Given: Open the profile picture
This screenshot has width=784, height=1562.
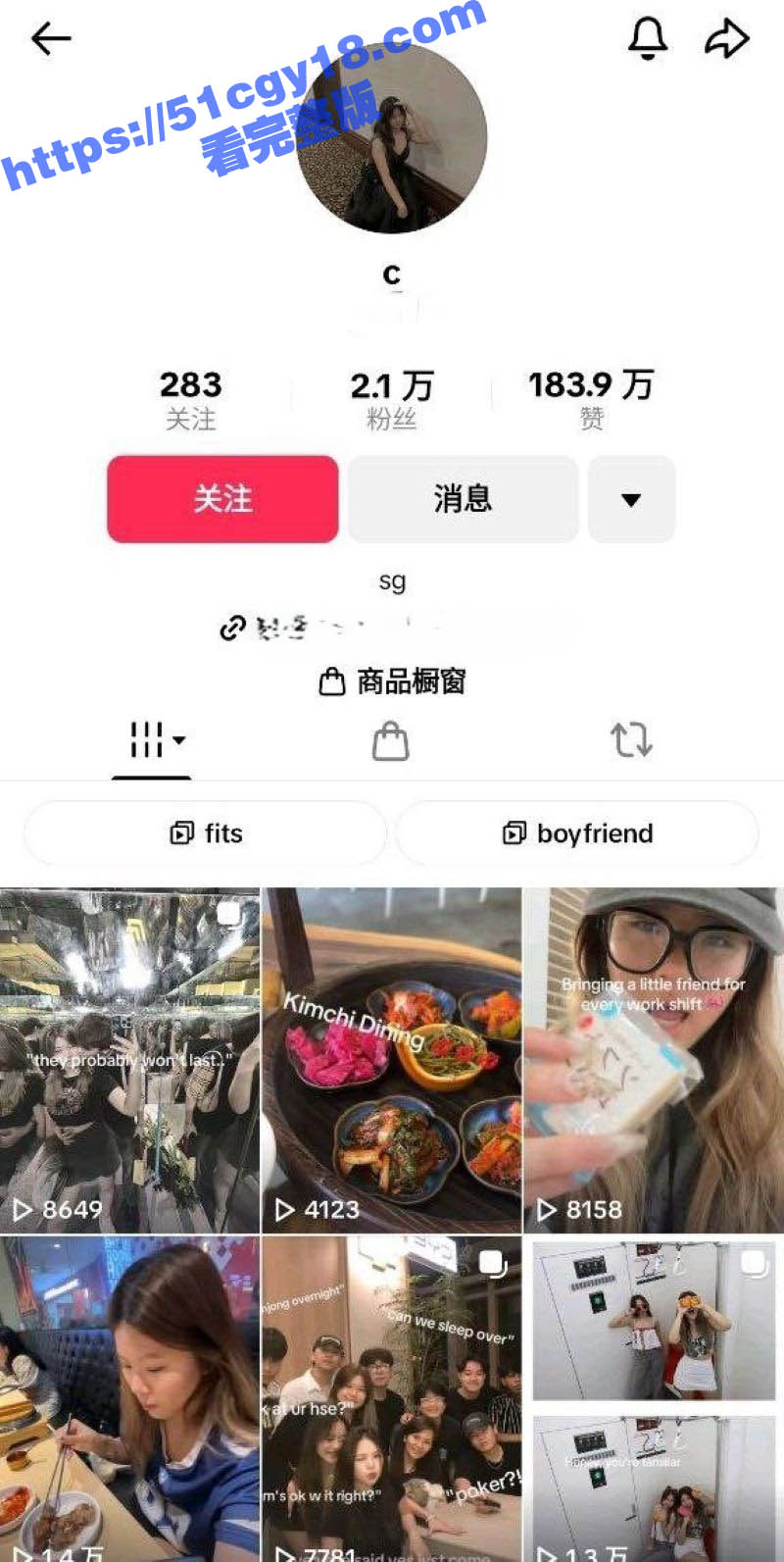Looking at the screenshot, I should (x=392, y=137).
